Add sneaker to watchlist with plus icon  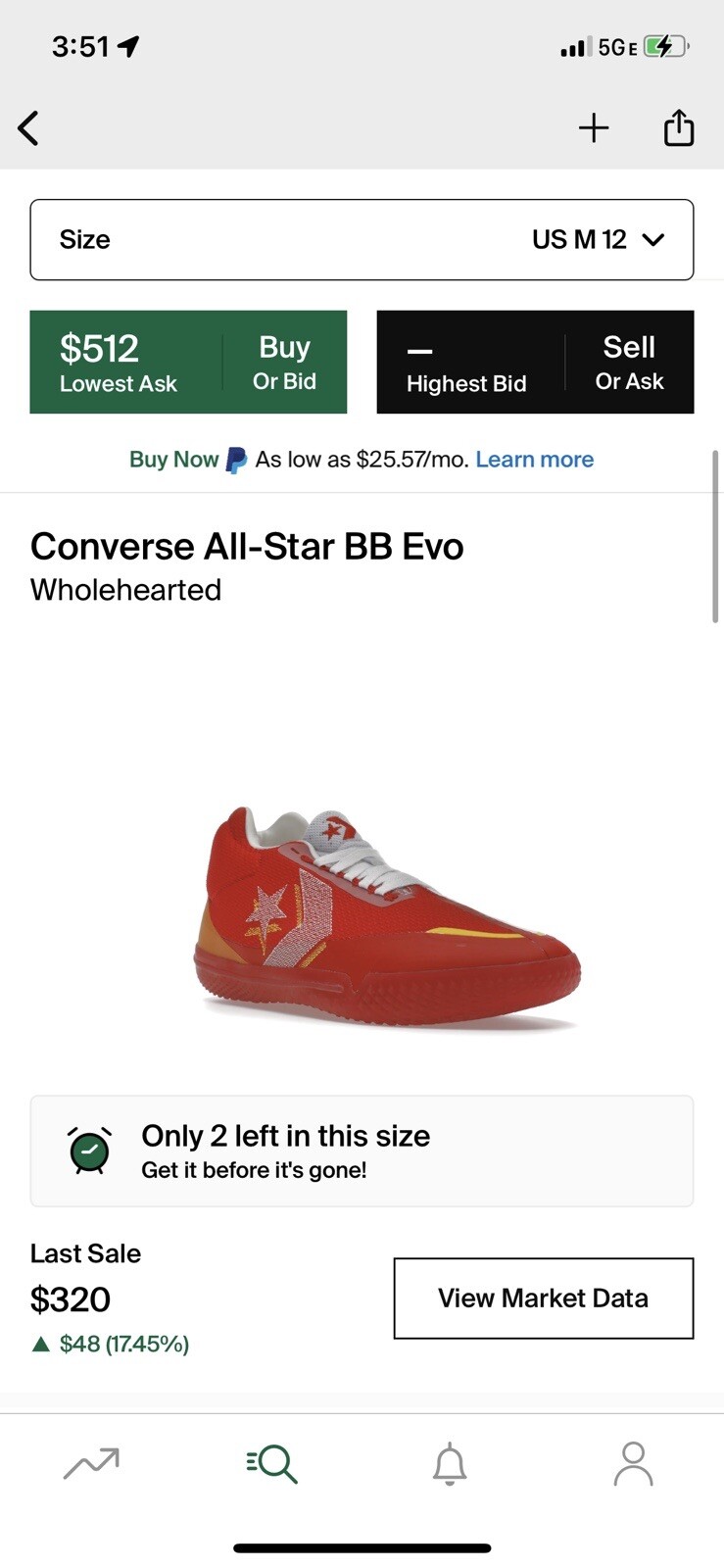coord(594,127)
